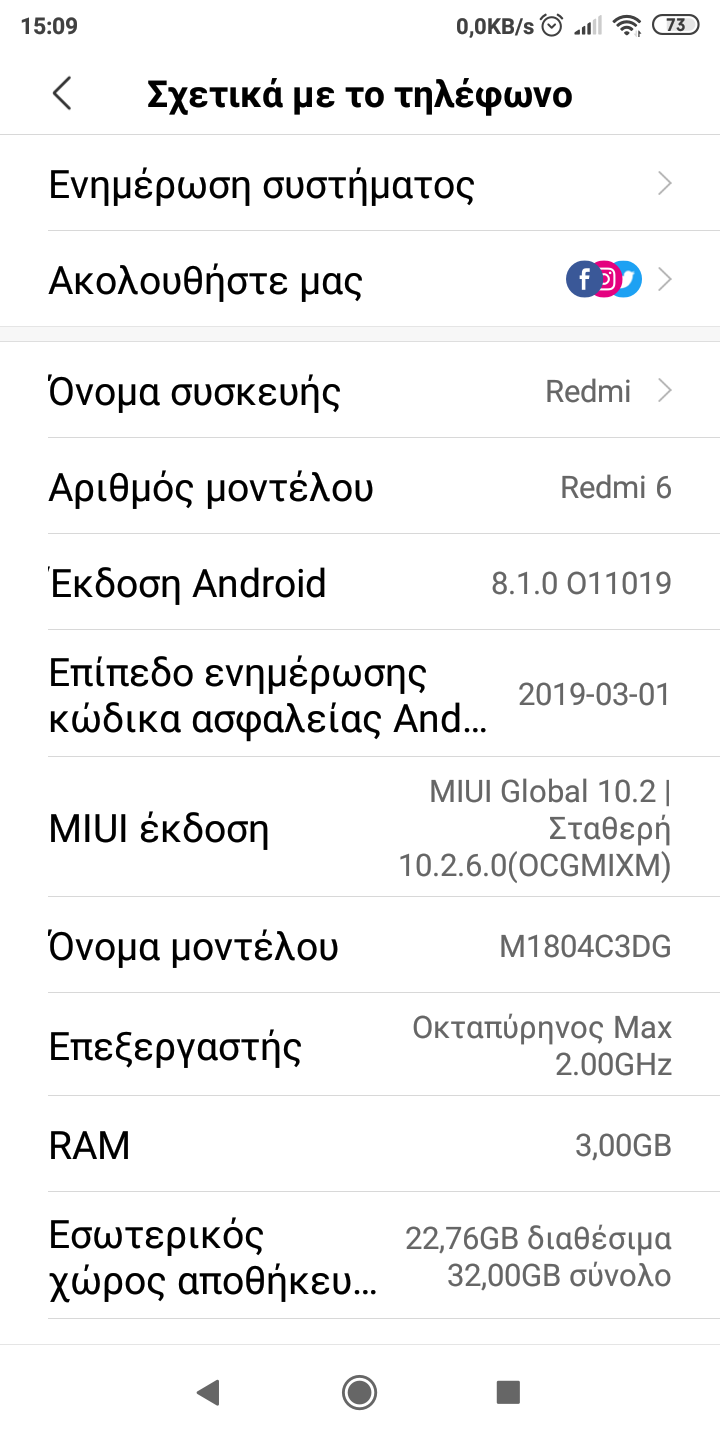Open Εσωτερικός χώρος αποθήκευσης details

tap(360, 1256)
